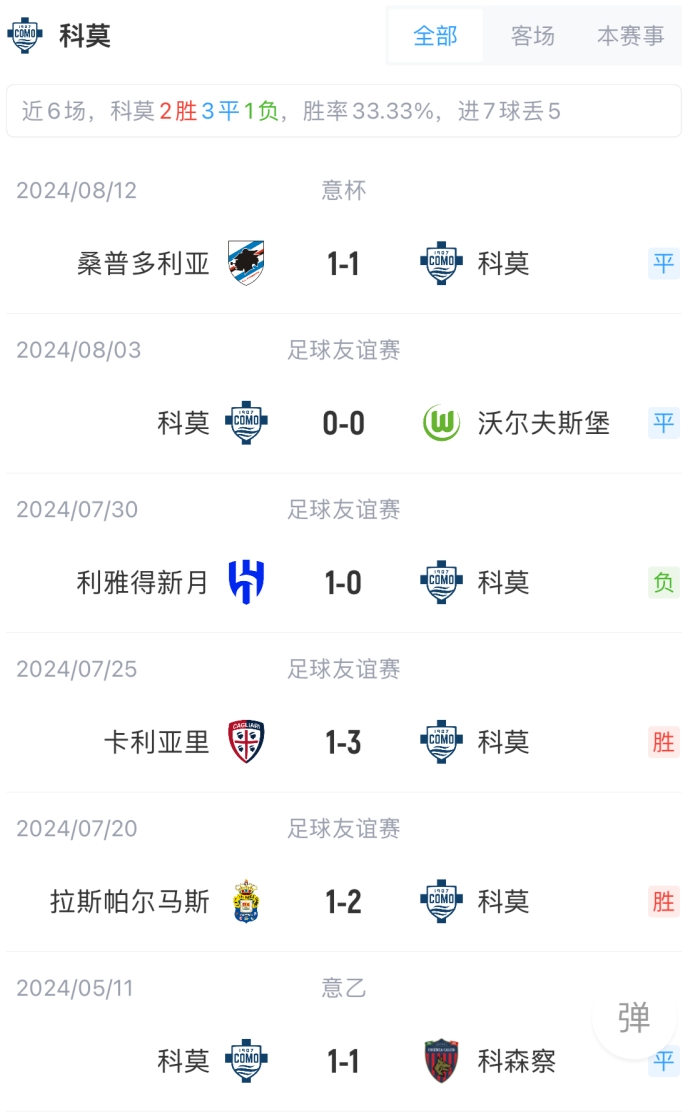Tap the floating 弹 button
The image size is (687, 1114).
633,1017
